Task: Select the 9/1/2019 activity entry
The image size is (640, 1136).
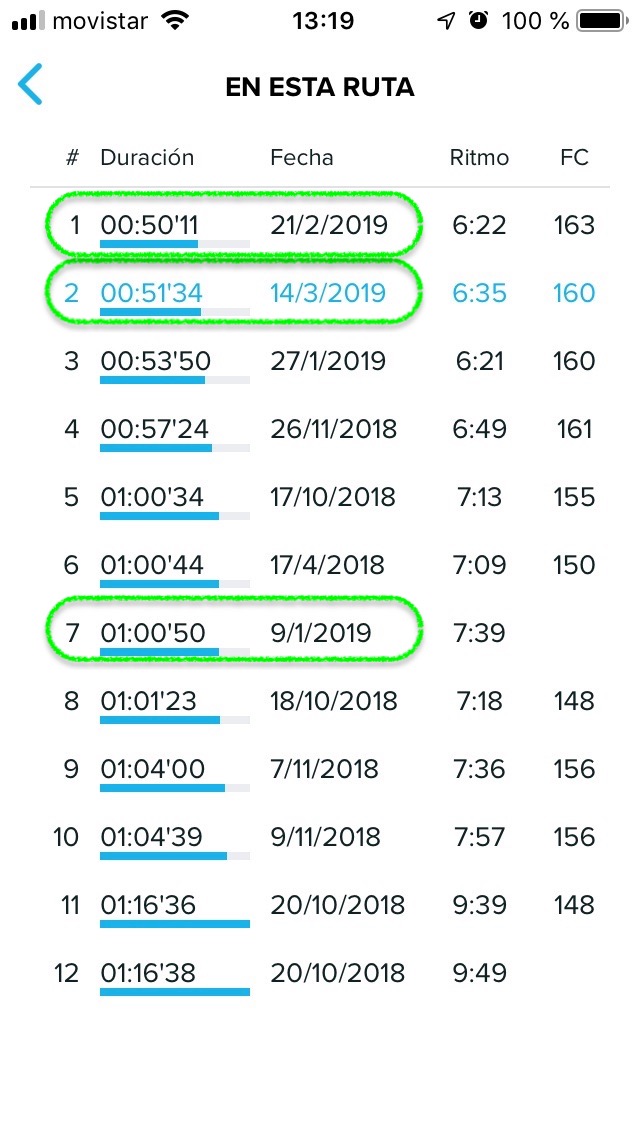Action: coord(320,634)
